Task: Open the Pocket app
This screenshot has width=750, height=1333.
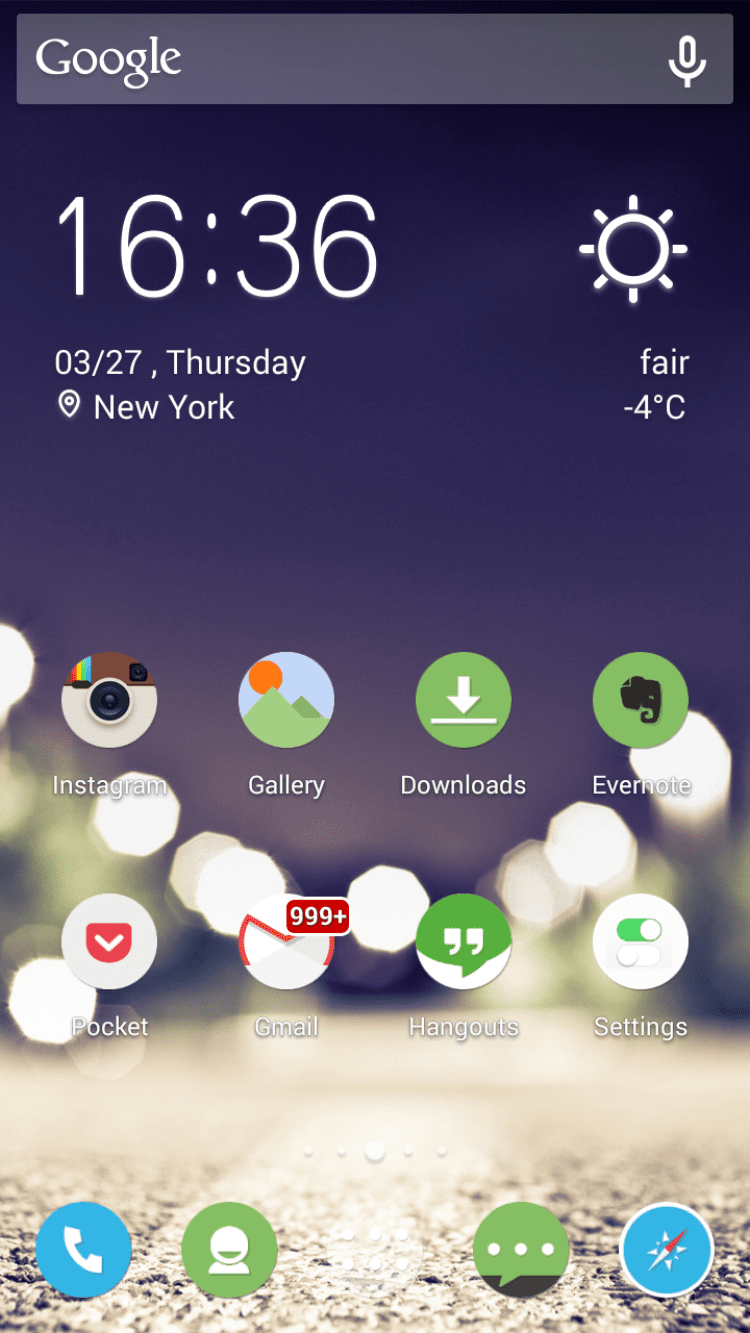Action: [109, 941]
